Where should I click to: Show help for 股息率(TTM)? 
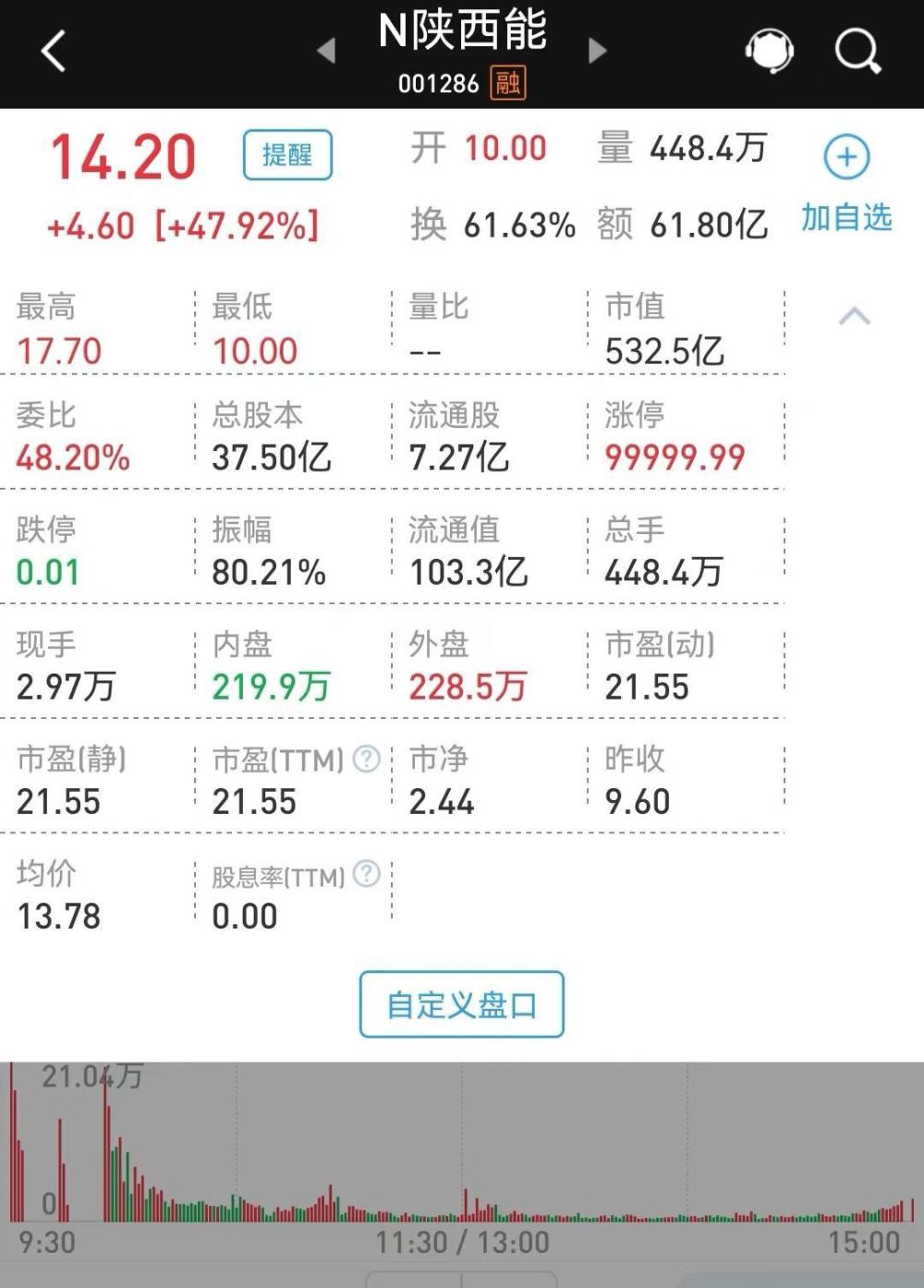pos(367,874)
